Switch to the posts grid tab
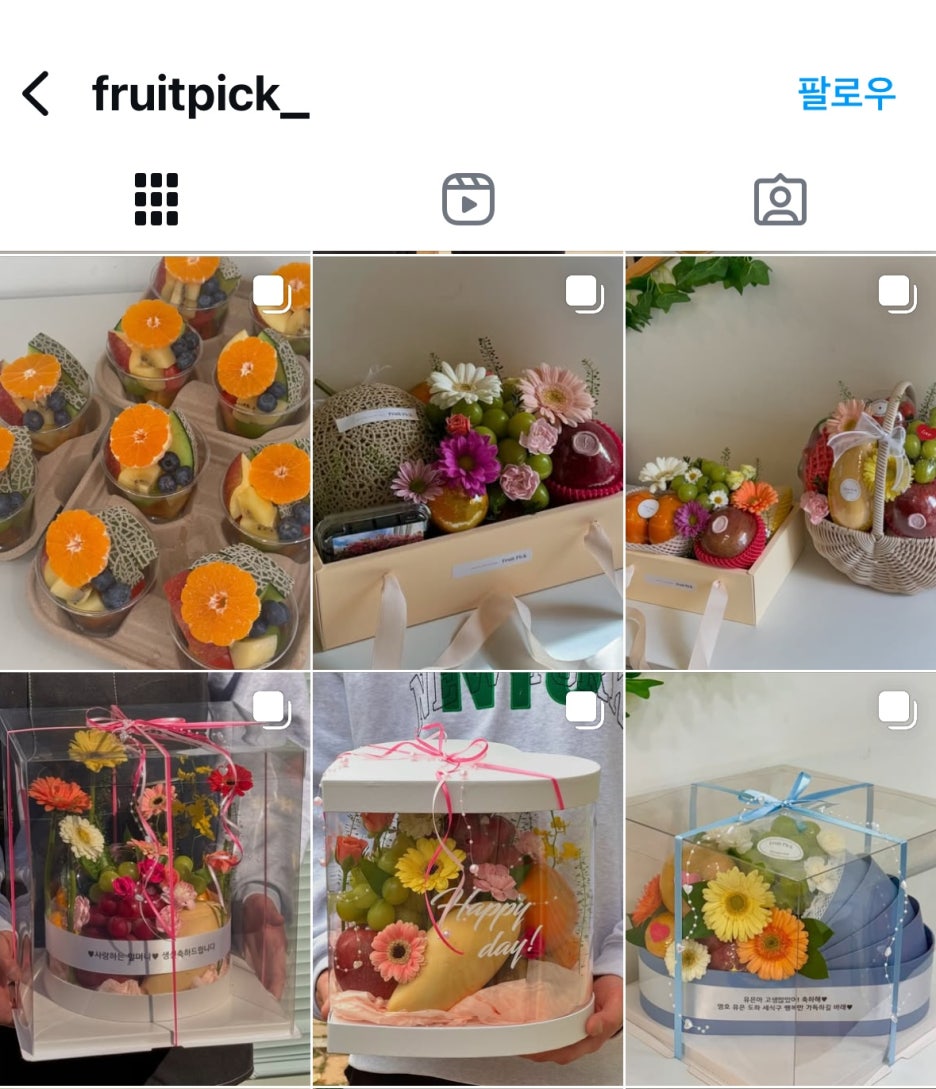This screenshot has height=1089, width=936. [156, 199]
